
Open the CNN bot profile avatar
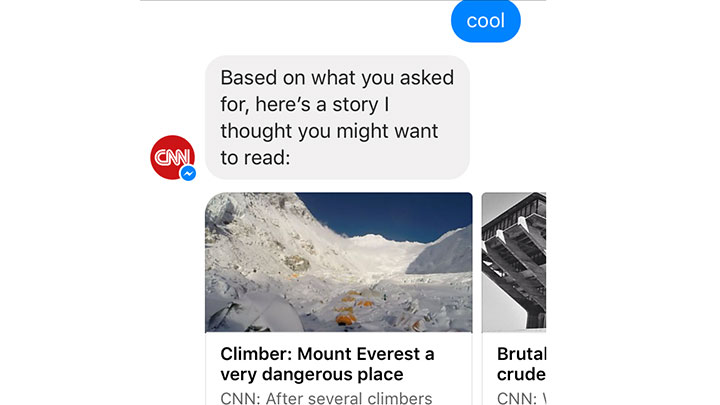(171, 158)
